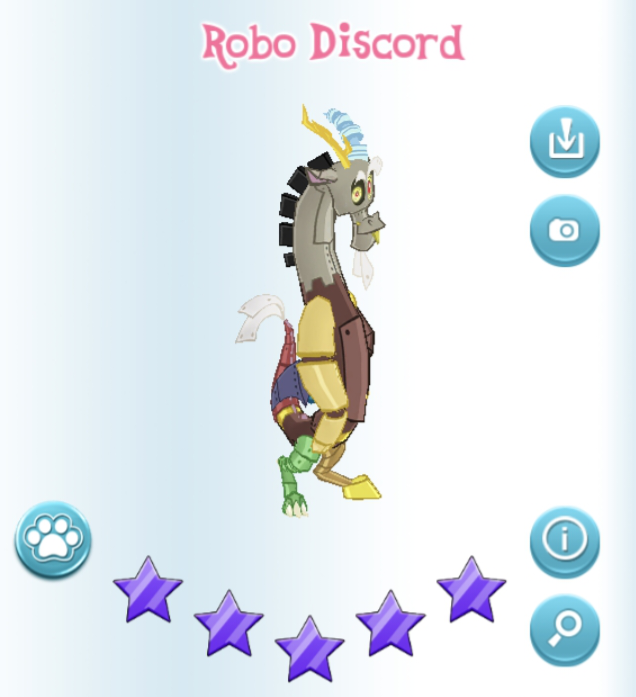Tap the download/save button

[x=565, y=141]
